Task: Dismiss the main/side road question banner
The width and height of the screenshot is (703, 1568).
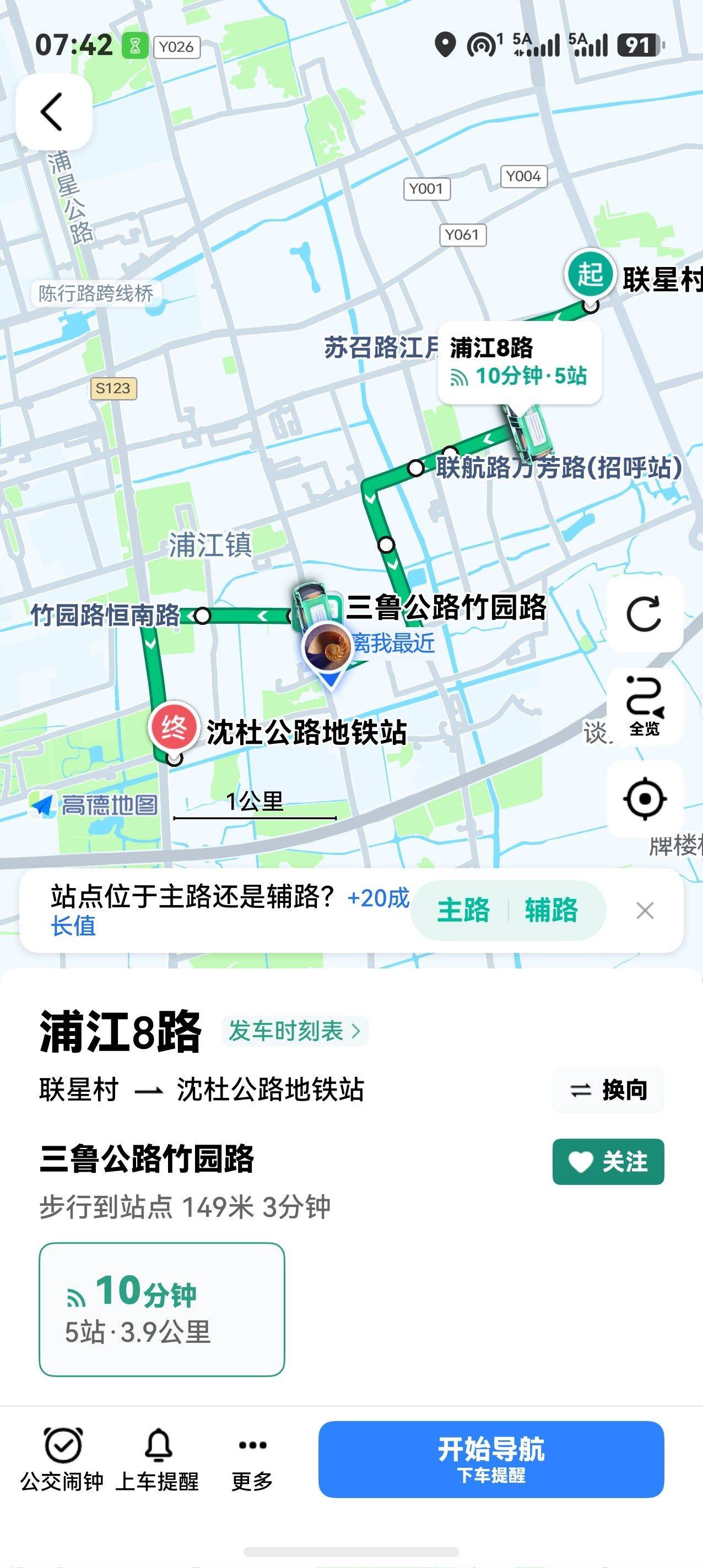Action: coord(645,911)
